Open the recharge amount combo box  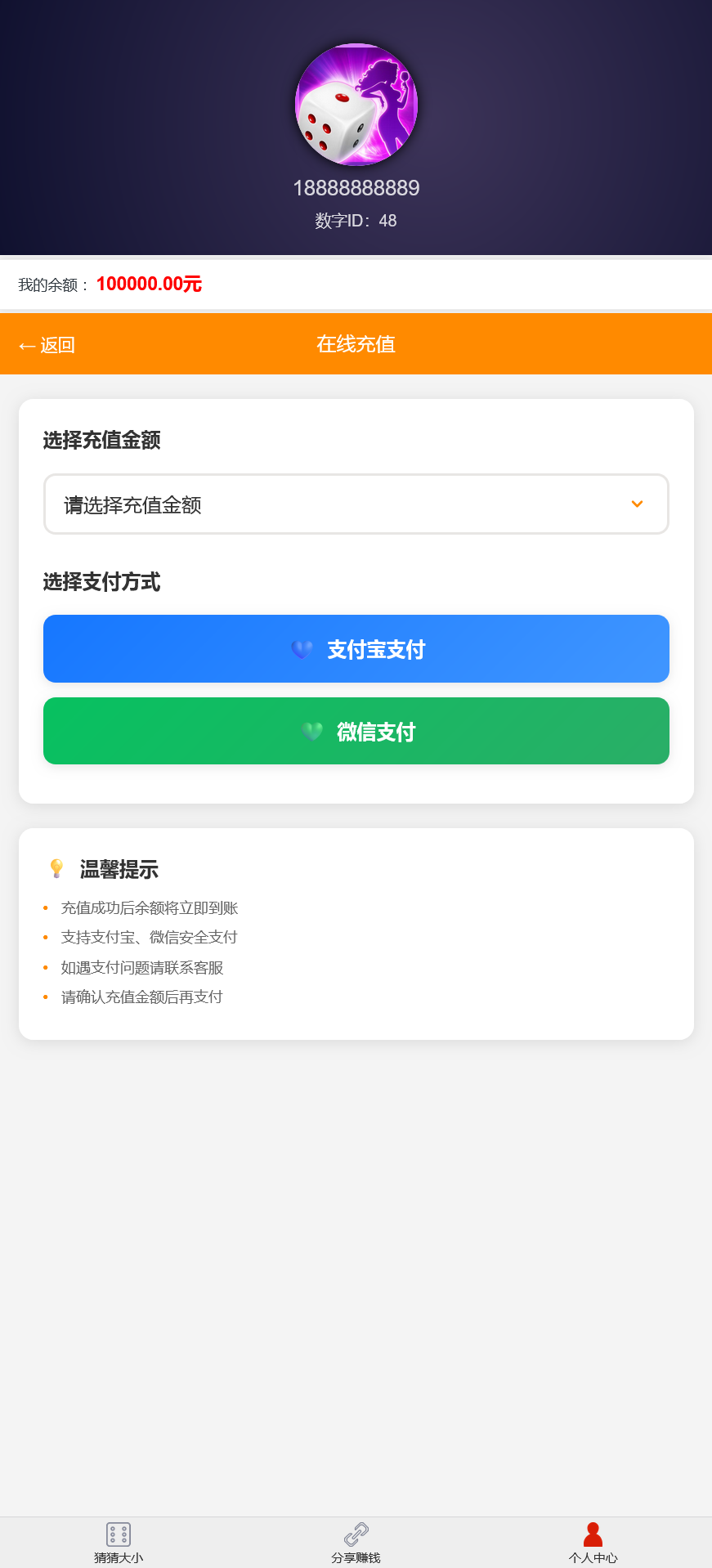[356, 504]
